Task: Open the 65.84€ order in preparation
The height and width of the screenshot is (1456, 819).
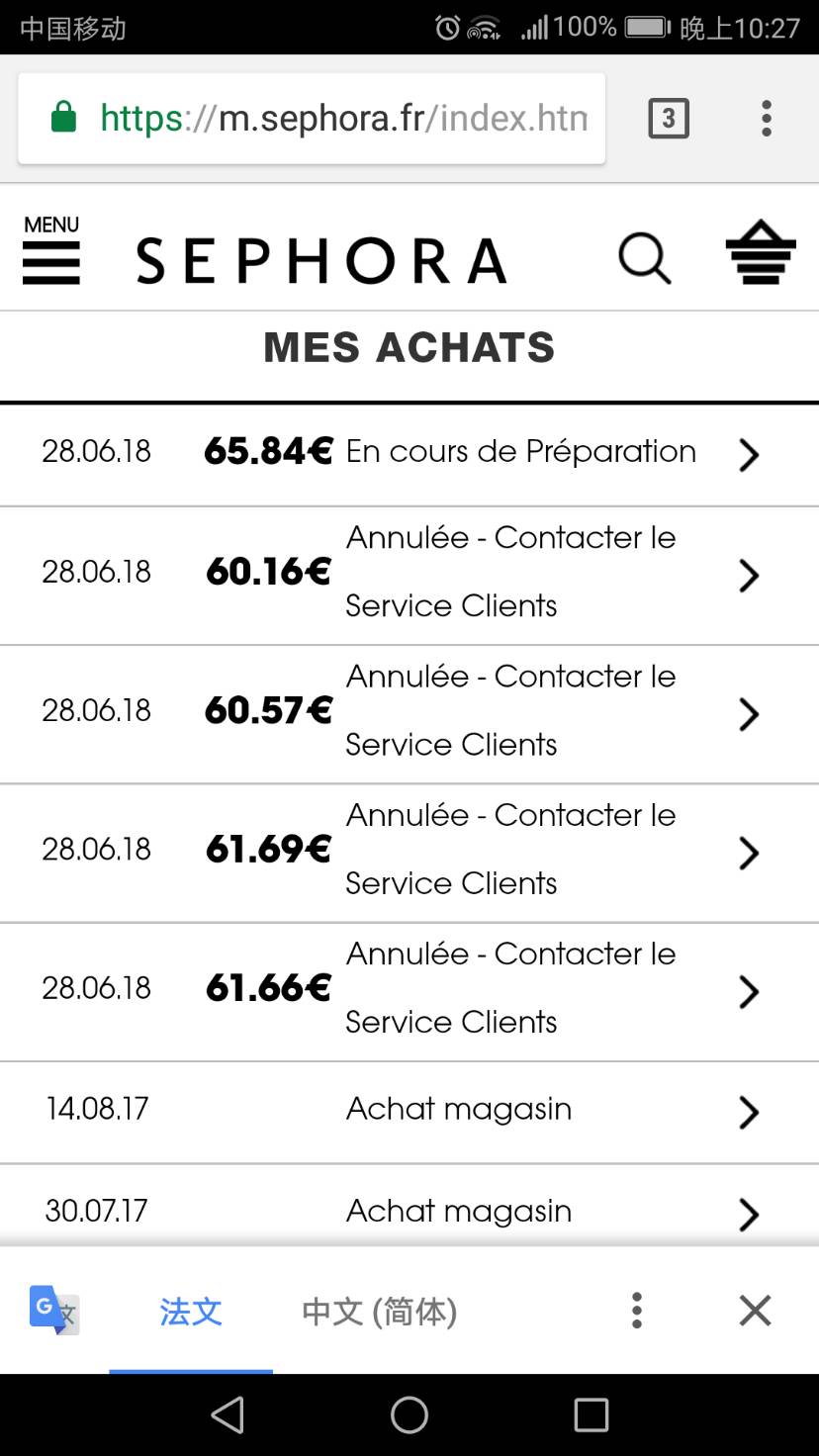Action: point(409,455)
